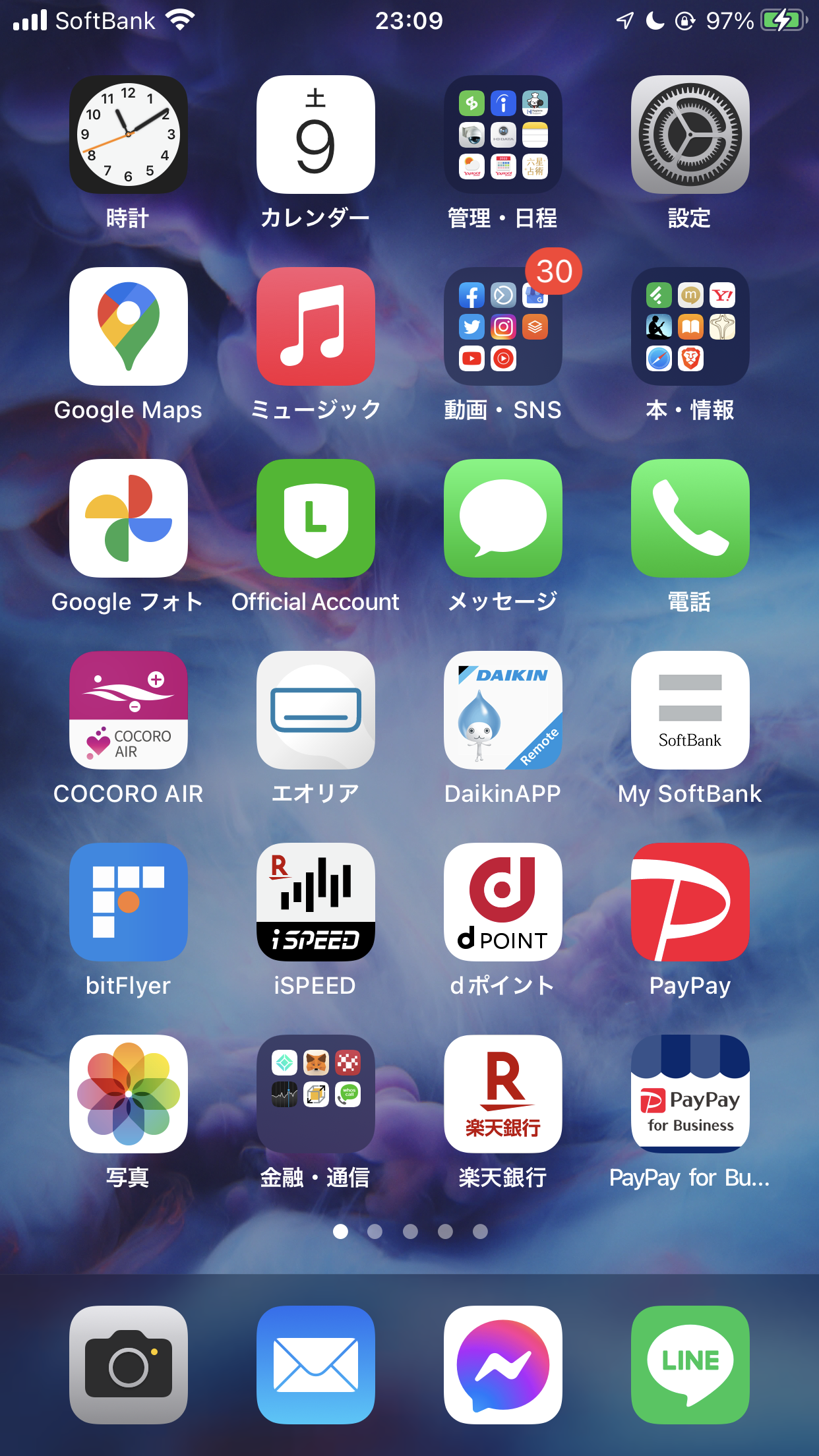Launch bitFlyer
Viewport: 819px width, 1456px height.
pos(129,902)
